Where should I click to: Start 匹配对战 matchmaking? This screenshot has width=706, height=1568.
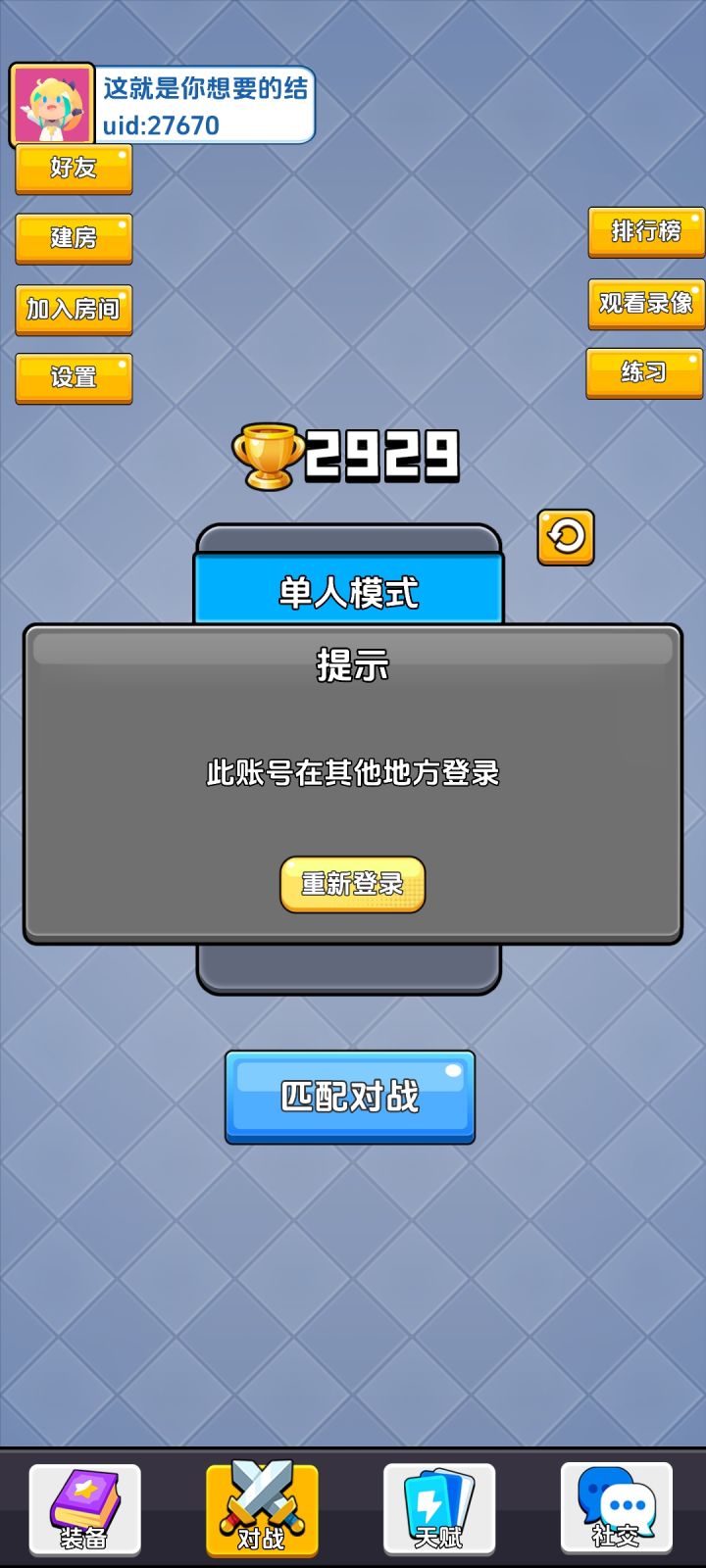click(x=349, y=1099)
